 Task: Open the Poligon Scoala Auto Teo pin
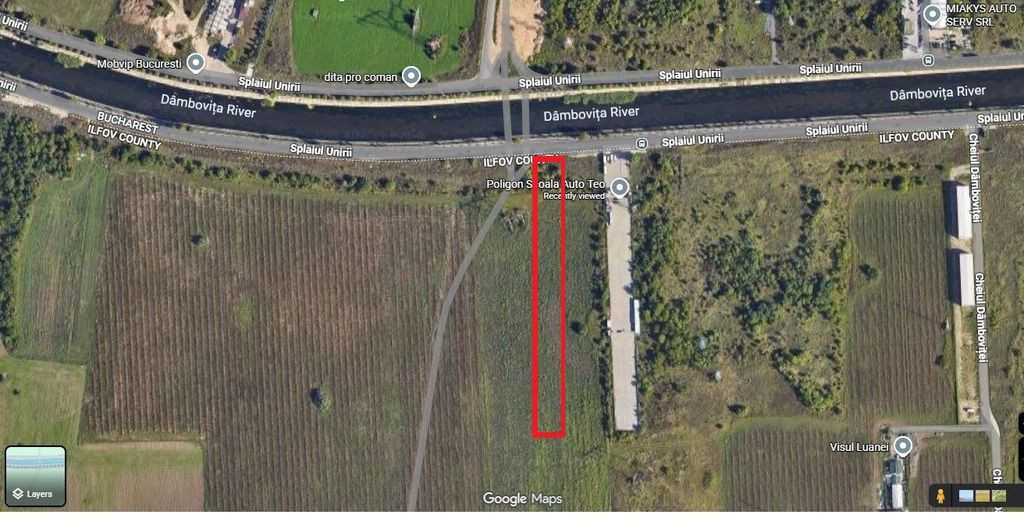coord(620,187)
